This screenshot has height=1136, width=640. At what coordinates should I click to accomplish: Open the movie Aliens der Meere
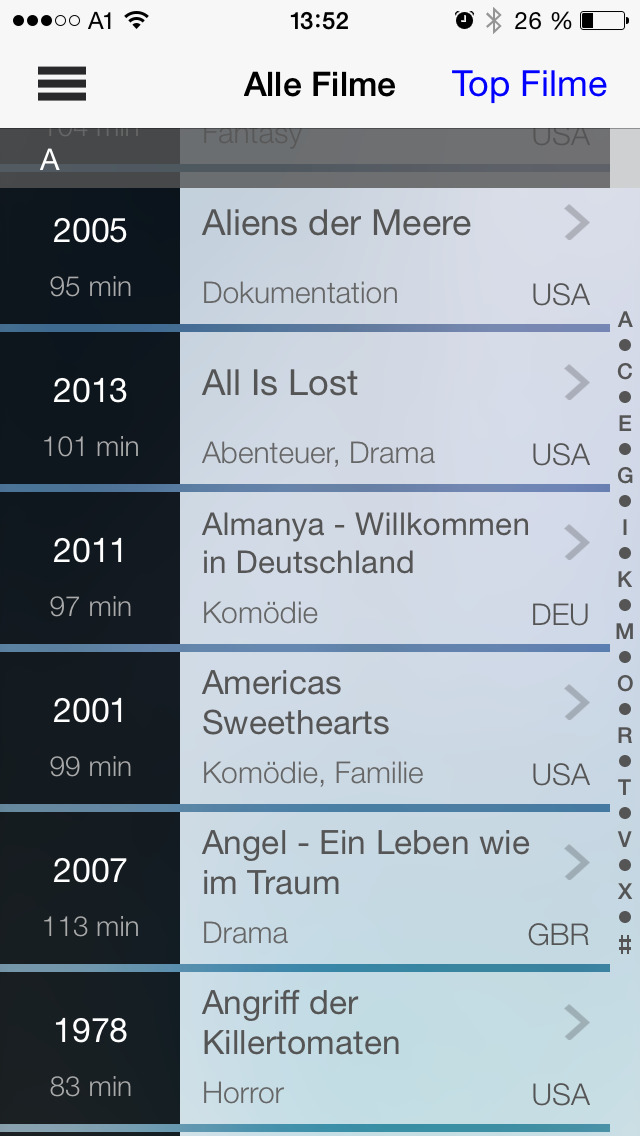coord(304,256)
